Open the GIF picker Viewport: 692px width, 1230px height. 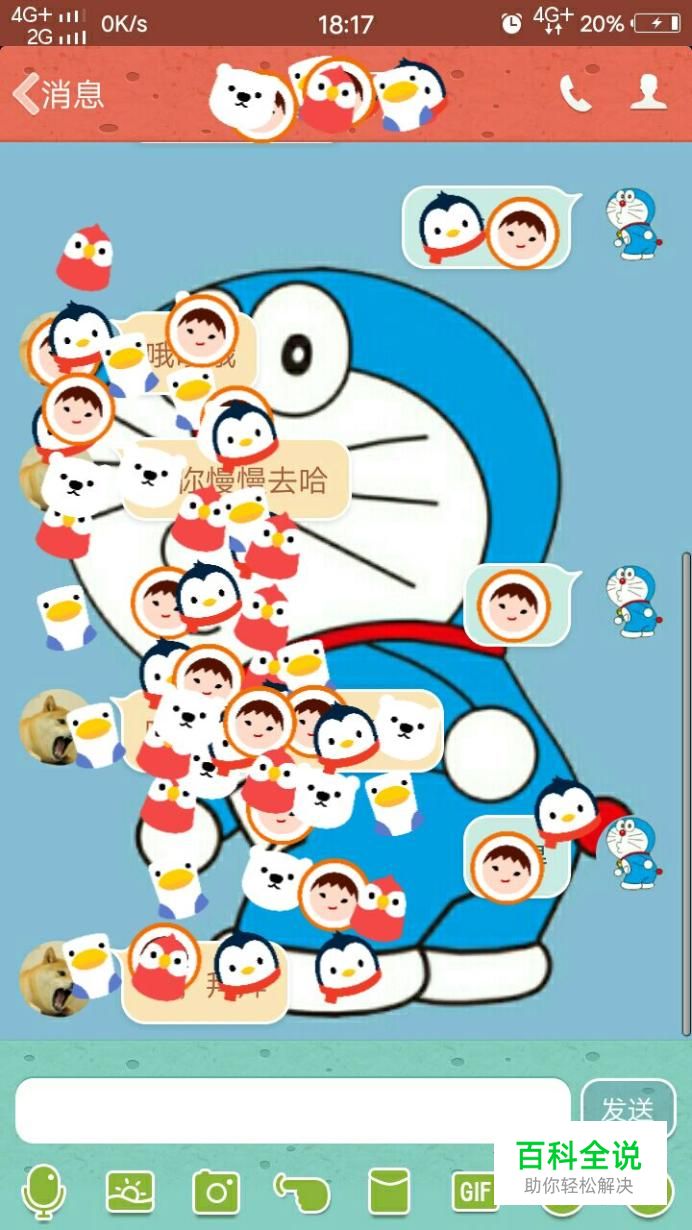474,1191
